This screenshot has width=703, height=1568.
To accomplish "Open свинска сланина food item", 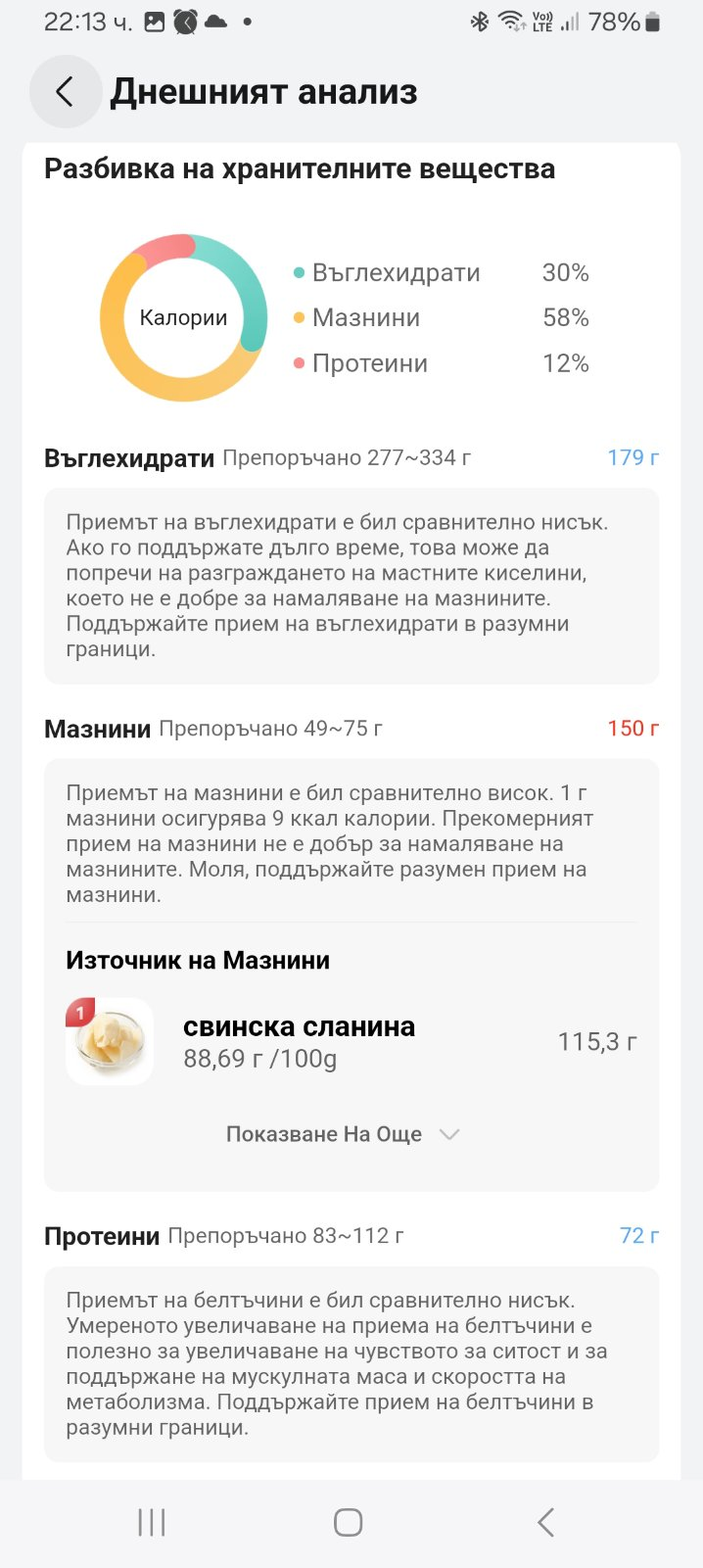I will tap(299, 1041).
